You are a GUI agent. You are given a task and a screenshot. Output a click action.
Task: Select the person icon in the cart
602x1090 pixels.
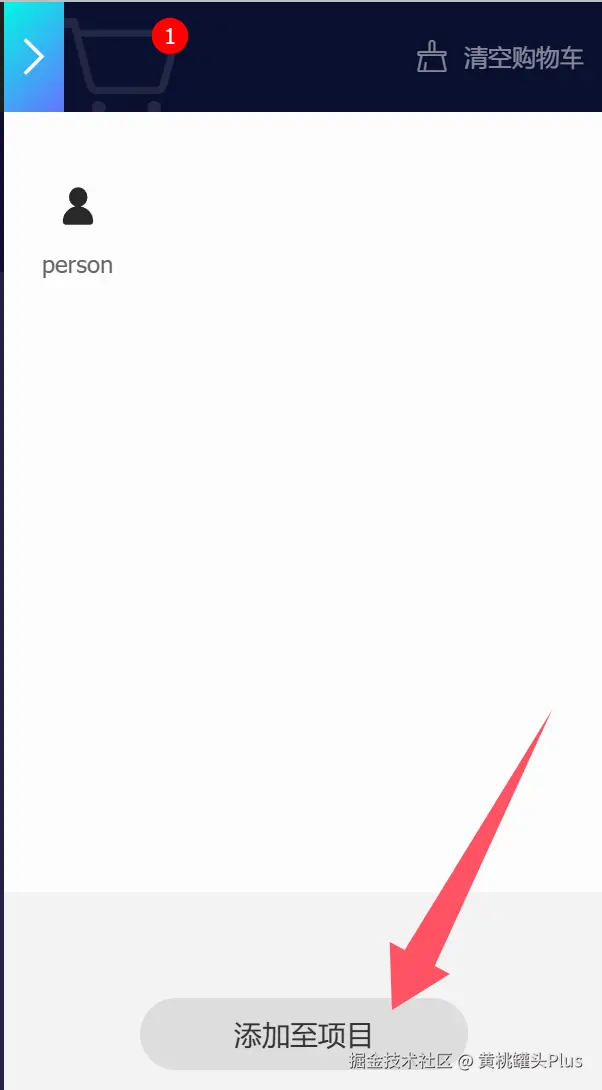pyautogui.click(x=77, y=207)
